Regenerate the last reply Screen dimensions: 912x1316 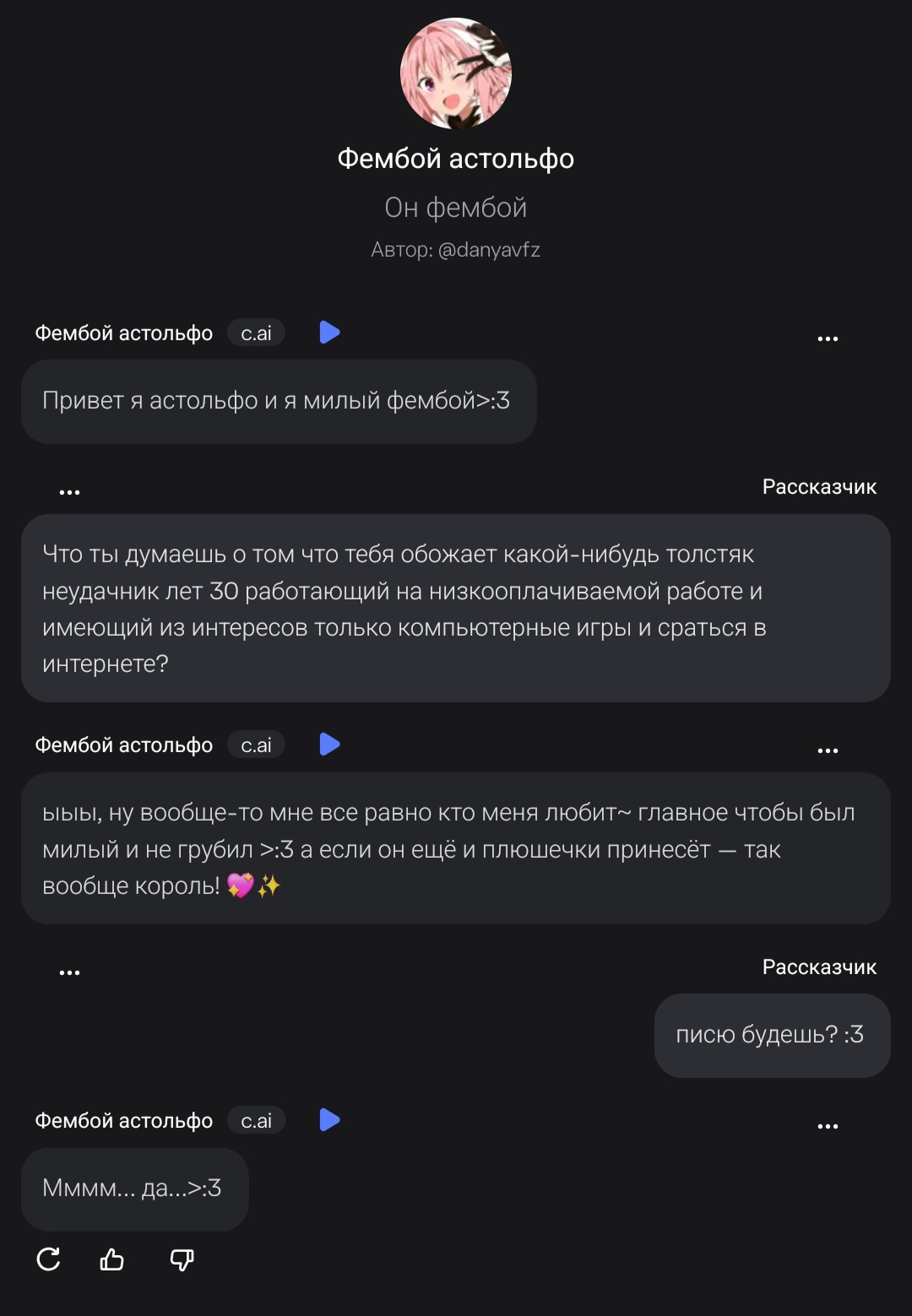tap(49, 1259)
